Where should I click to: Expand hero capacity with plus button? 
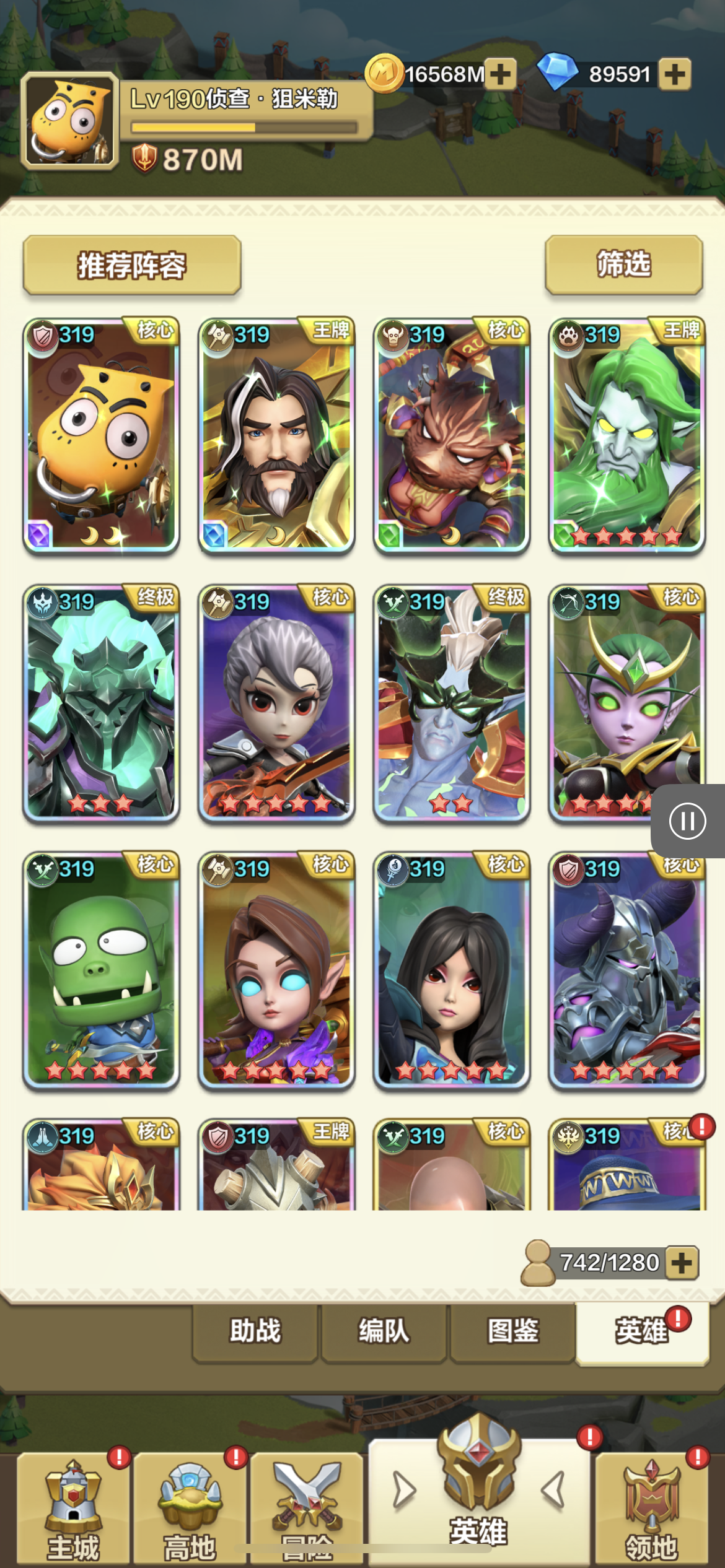682,1263
